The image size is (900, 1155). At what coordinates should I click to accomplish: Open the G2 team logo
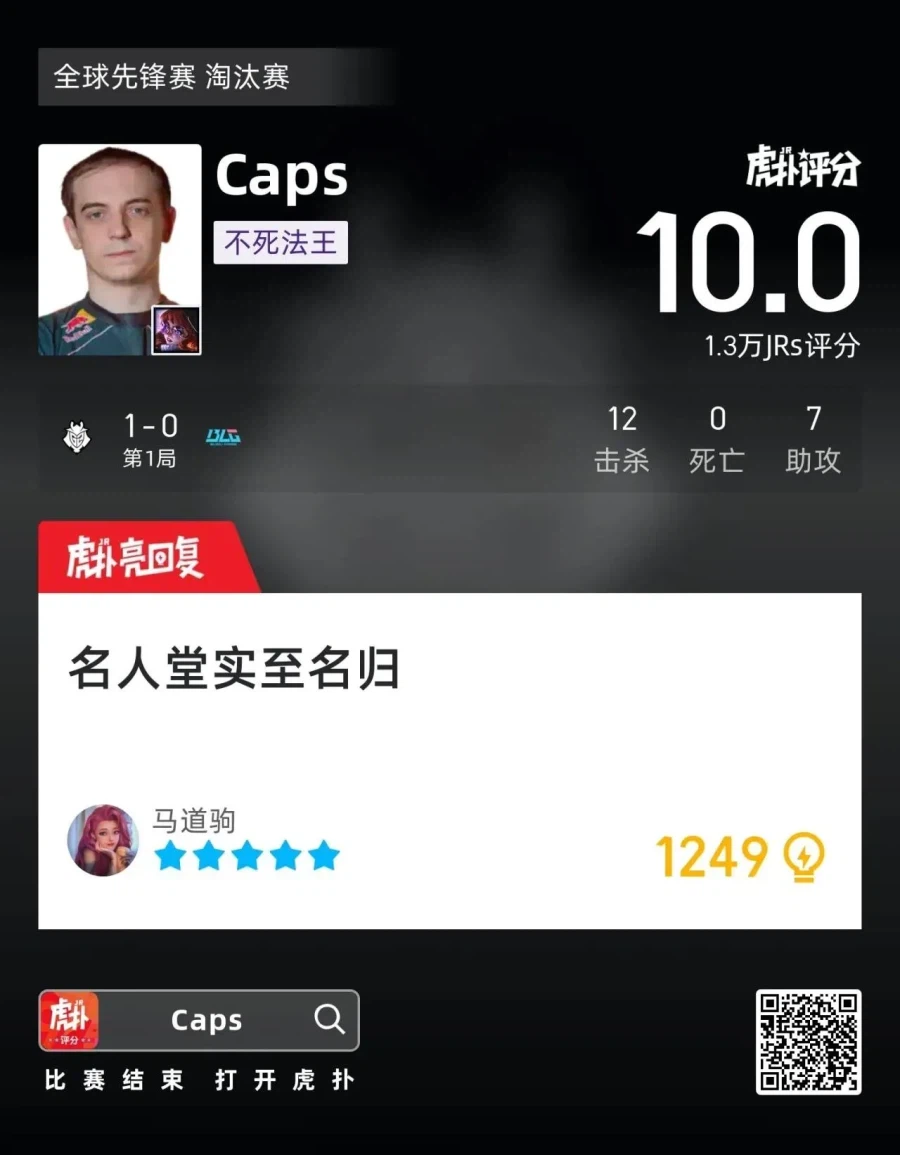[75, 435]
